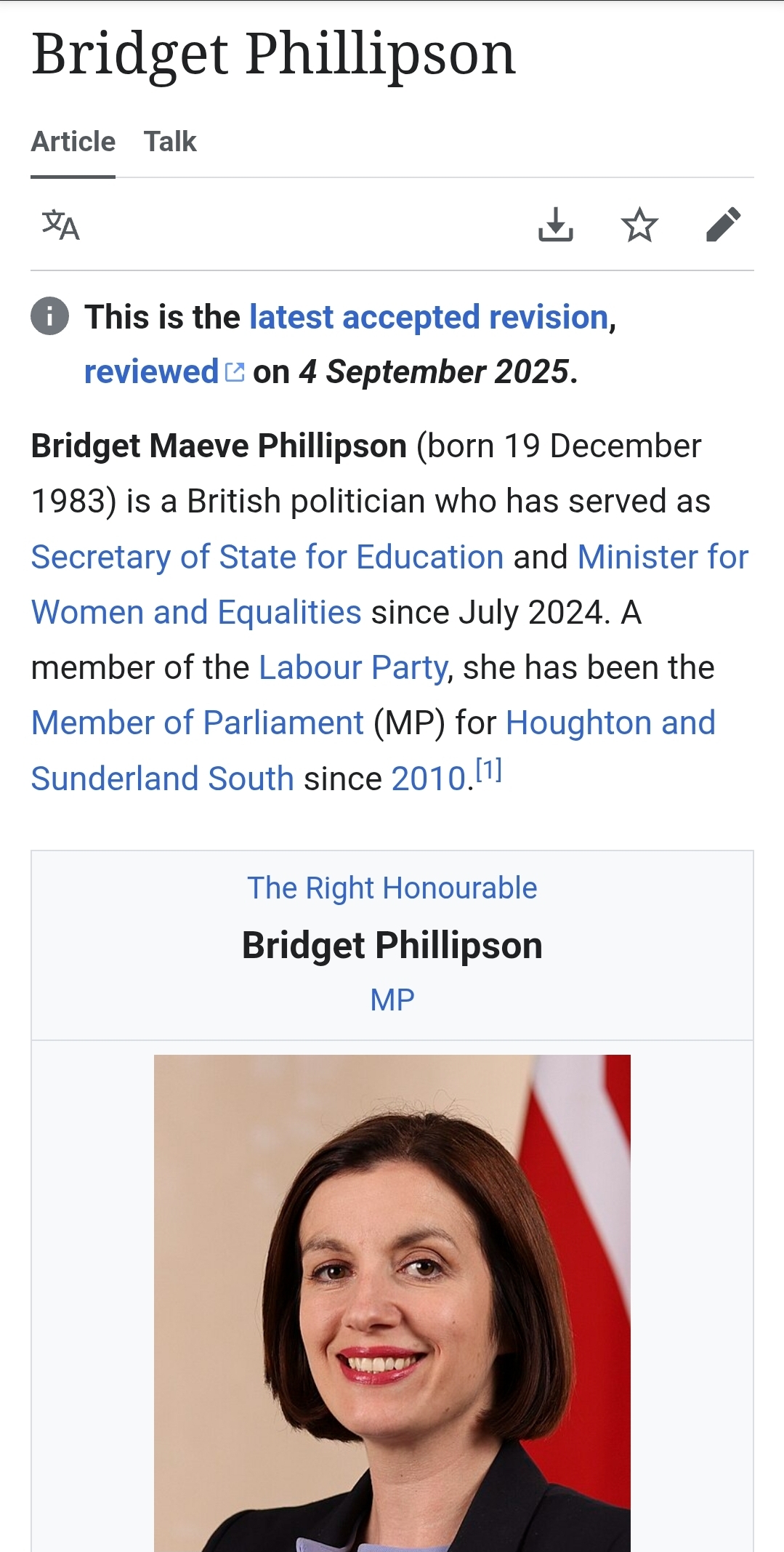784x1552 pixels.
Task: Open the reviewed log link
Action: 164,372
